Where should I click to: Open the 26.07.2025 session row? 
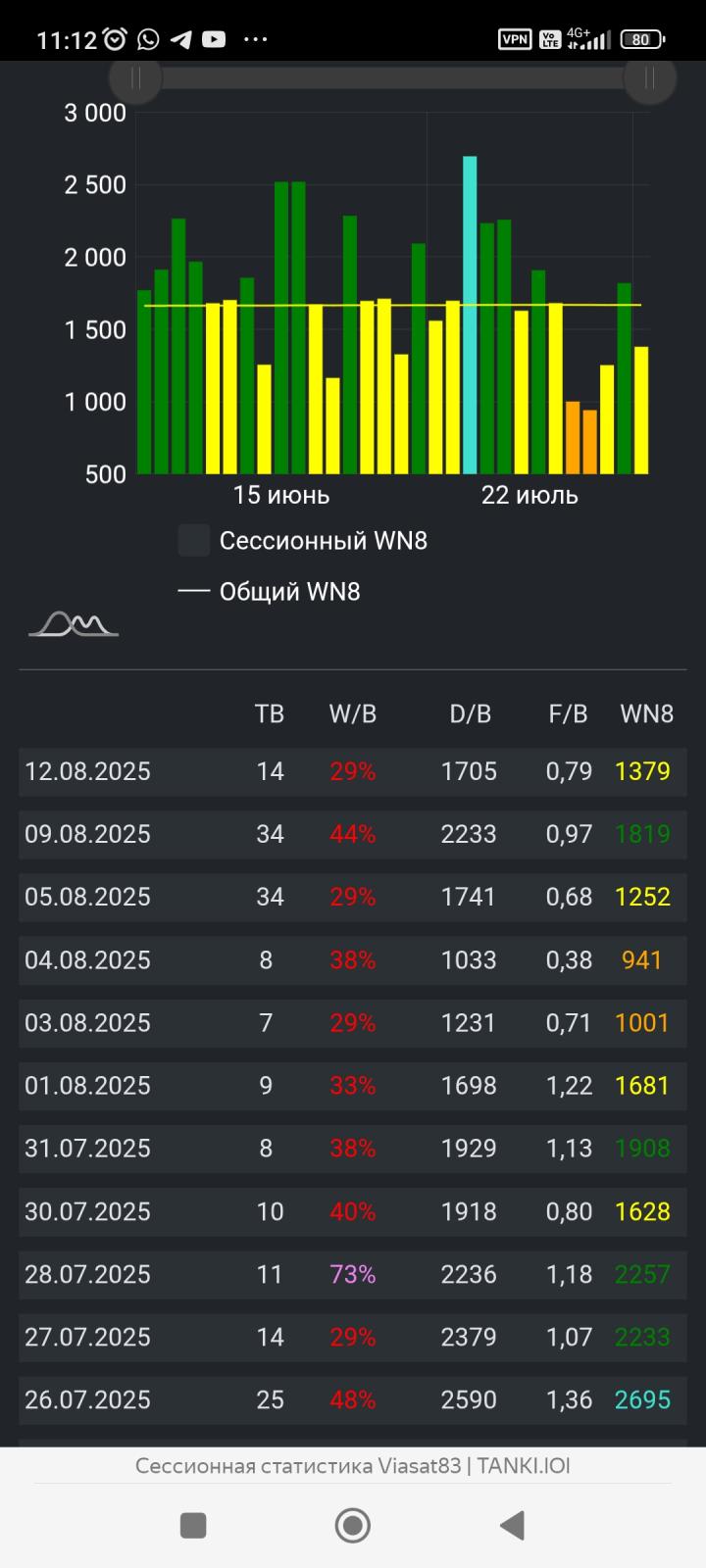(353, 1399)
